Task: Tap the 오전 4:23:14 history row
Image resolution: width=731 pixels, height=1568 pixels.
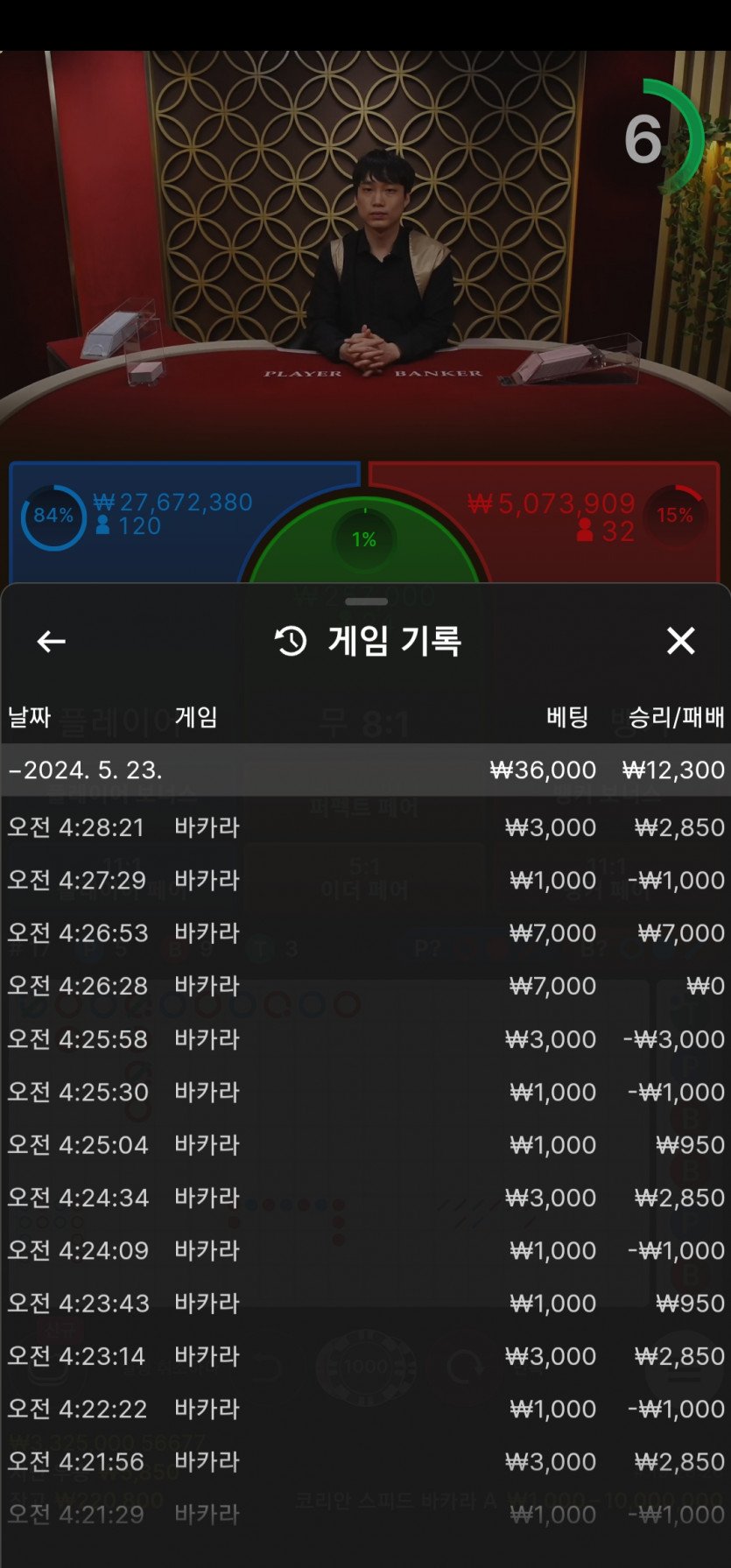Action: click(x=365, y=1356)
